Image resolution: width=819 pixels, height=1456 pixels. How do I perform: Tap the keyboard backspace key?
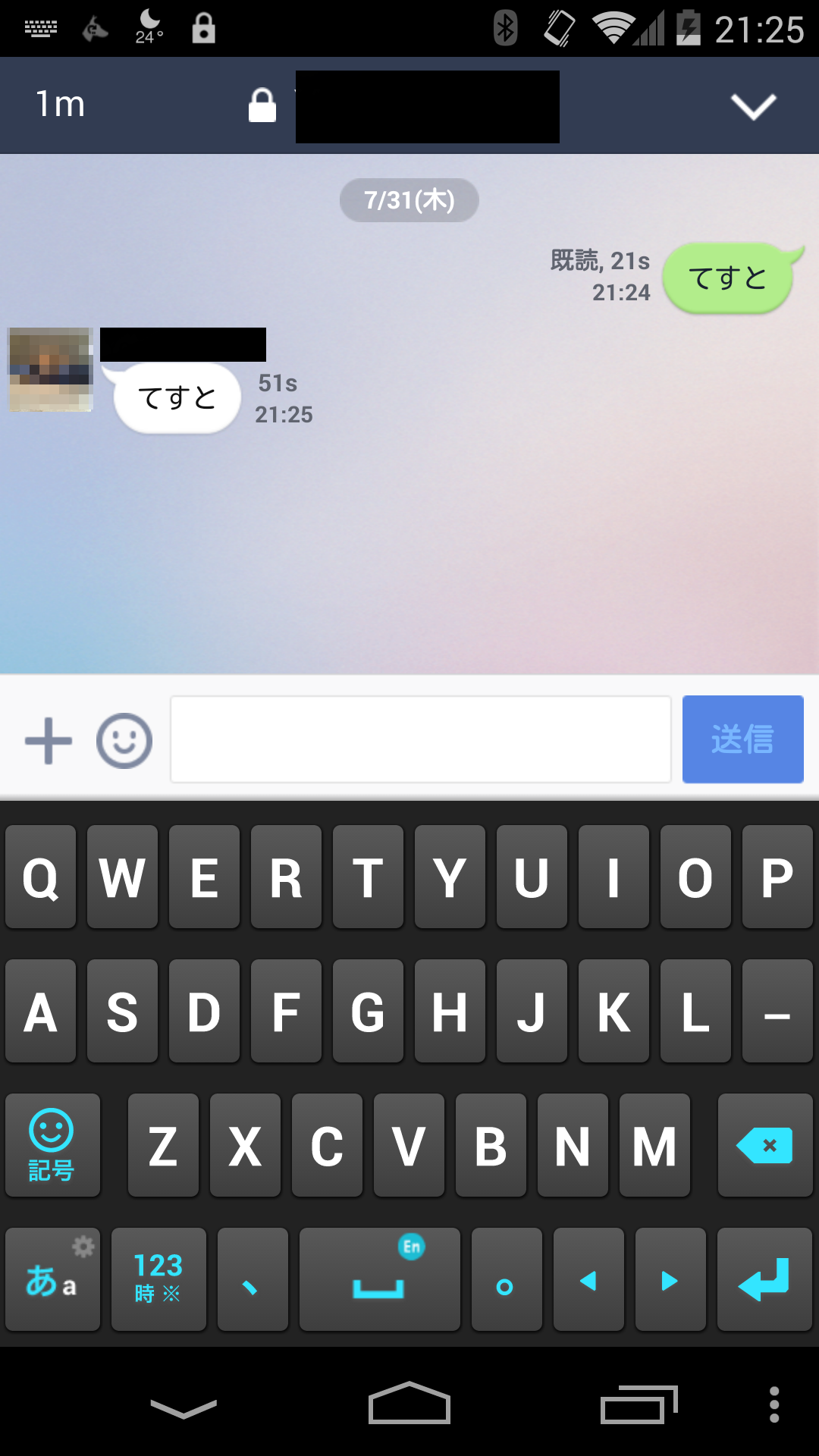point(764,1145)
